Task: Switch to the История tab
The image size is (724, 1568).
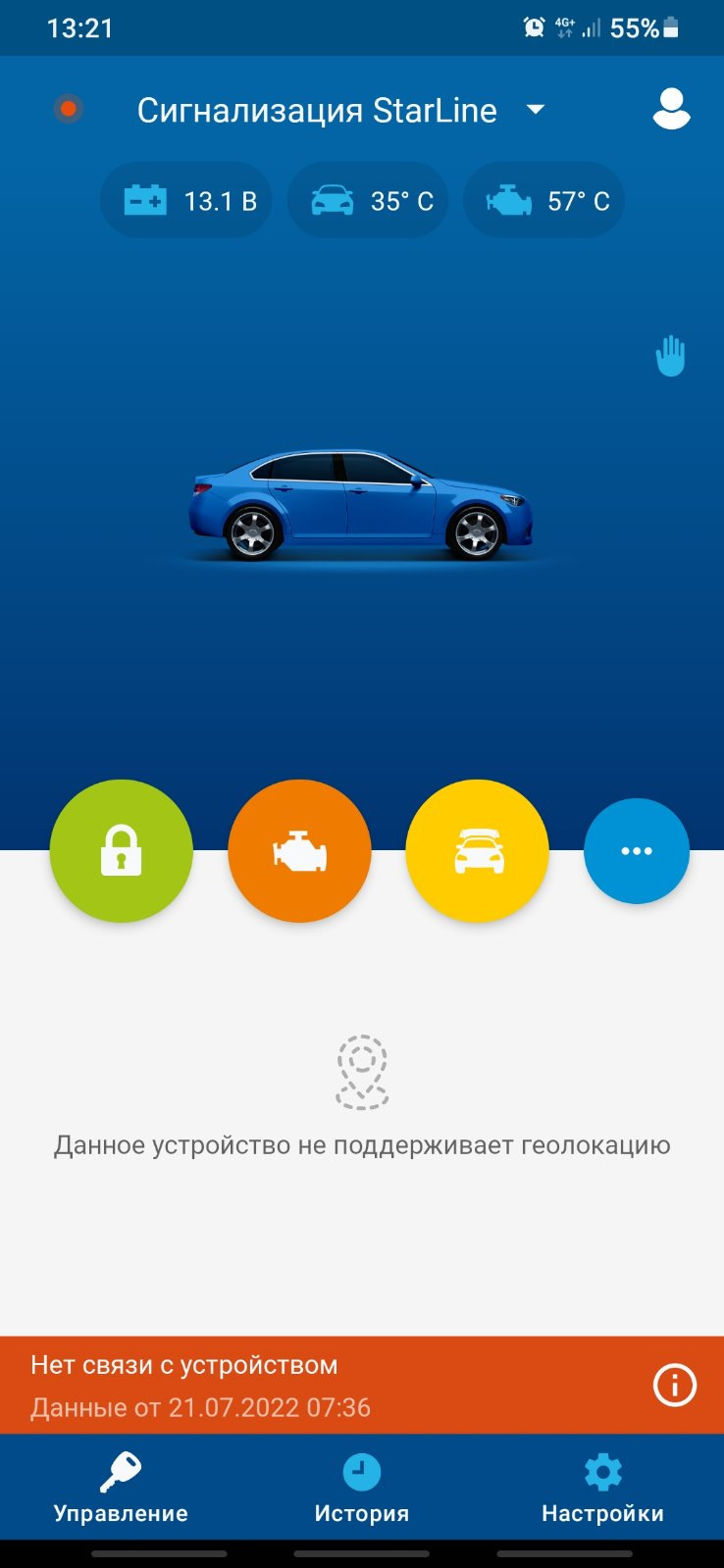Action: [361, 1488]
